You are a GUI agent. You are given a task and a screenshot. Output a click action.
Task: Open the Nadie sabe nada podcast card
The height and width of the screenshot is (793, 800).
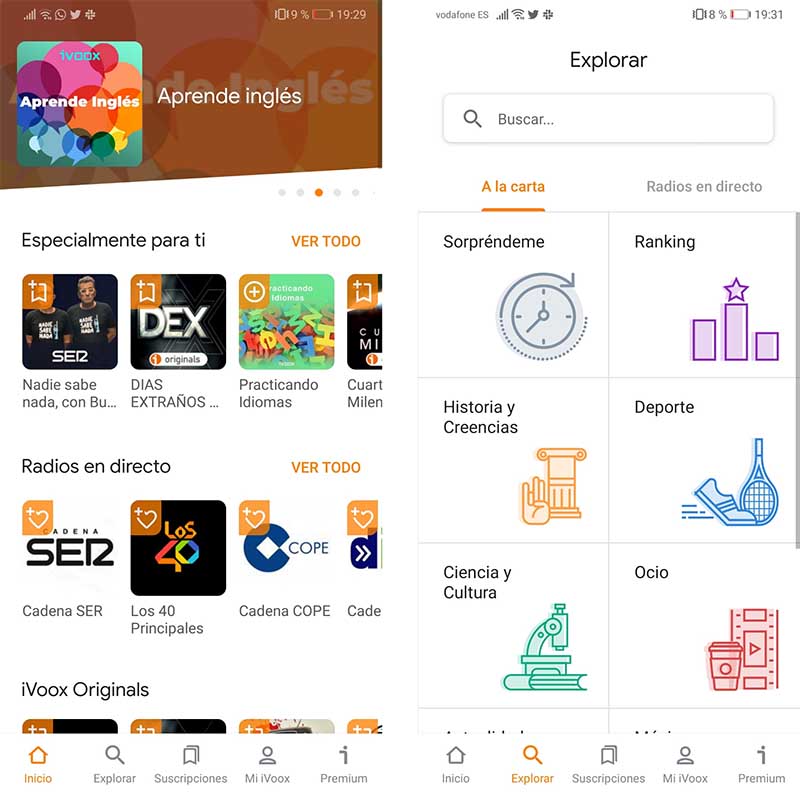70,323
